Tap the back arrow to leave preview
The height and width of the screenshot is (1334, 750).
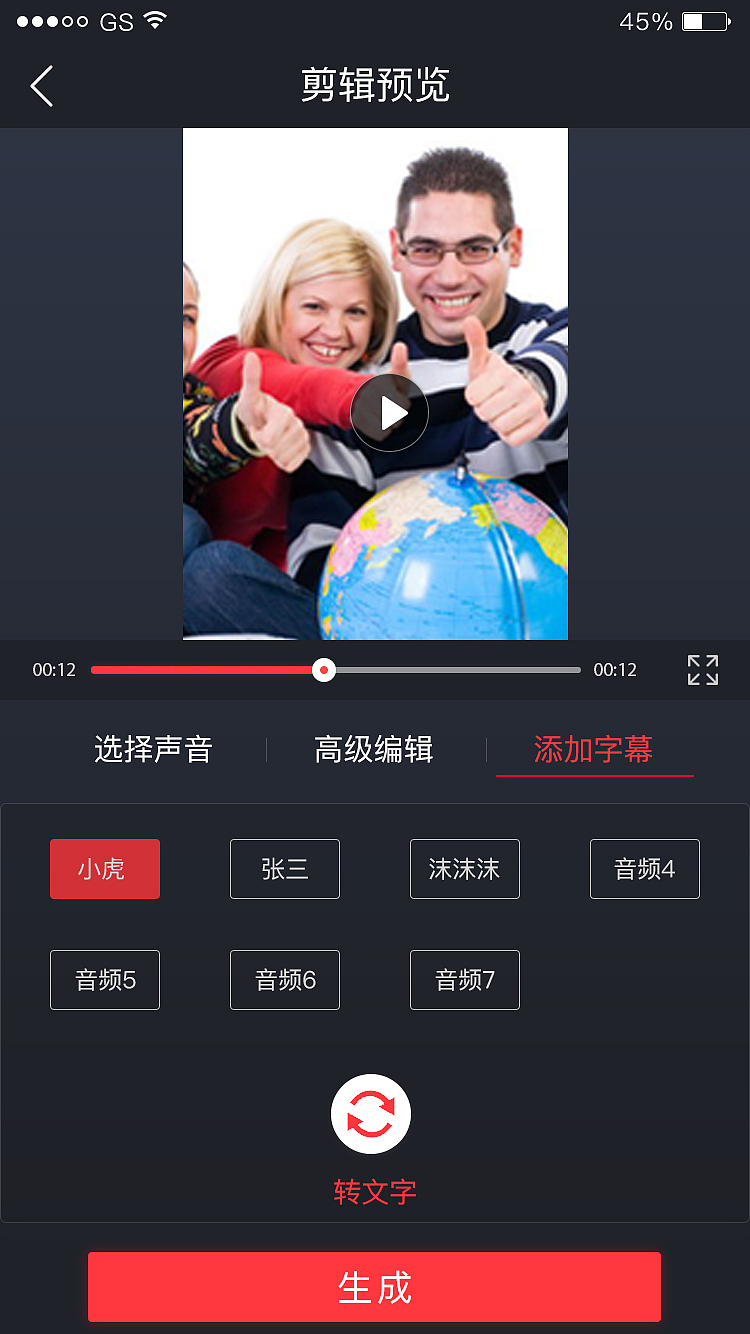tap(40, 87)
